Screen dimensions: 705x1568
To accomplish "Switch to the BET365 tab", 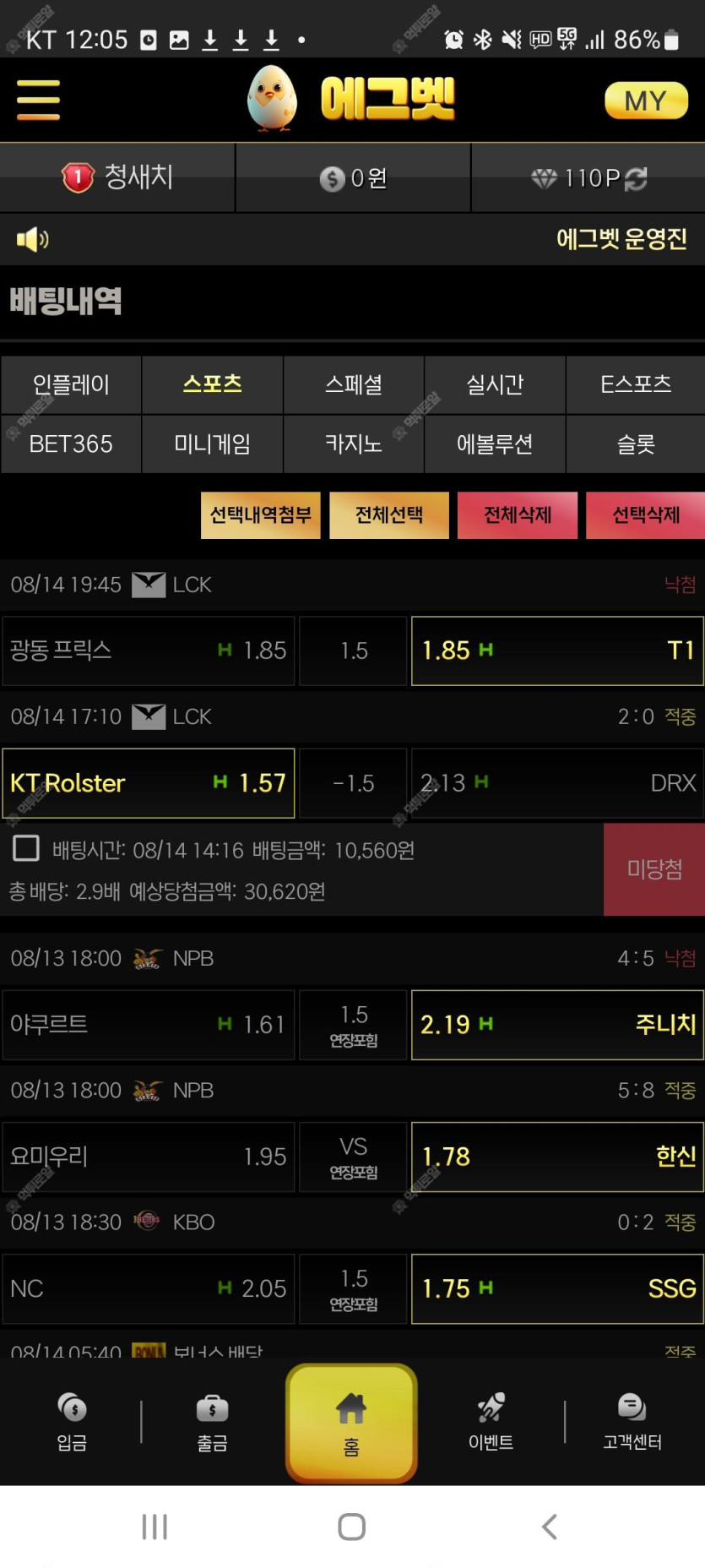I will 71,444.
